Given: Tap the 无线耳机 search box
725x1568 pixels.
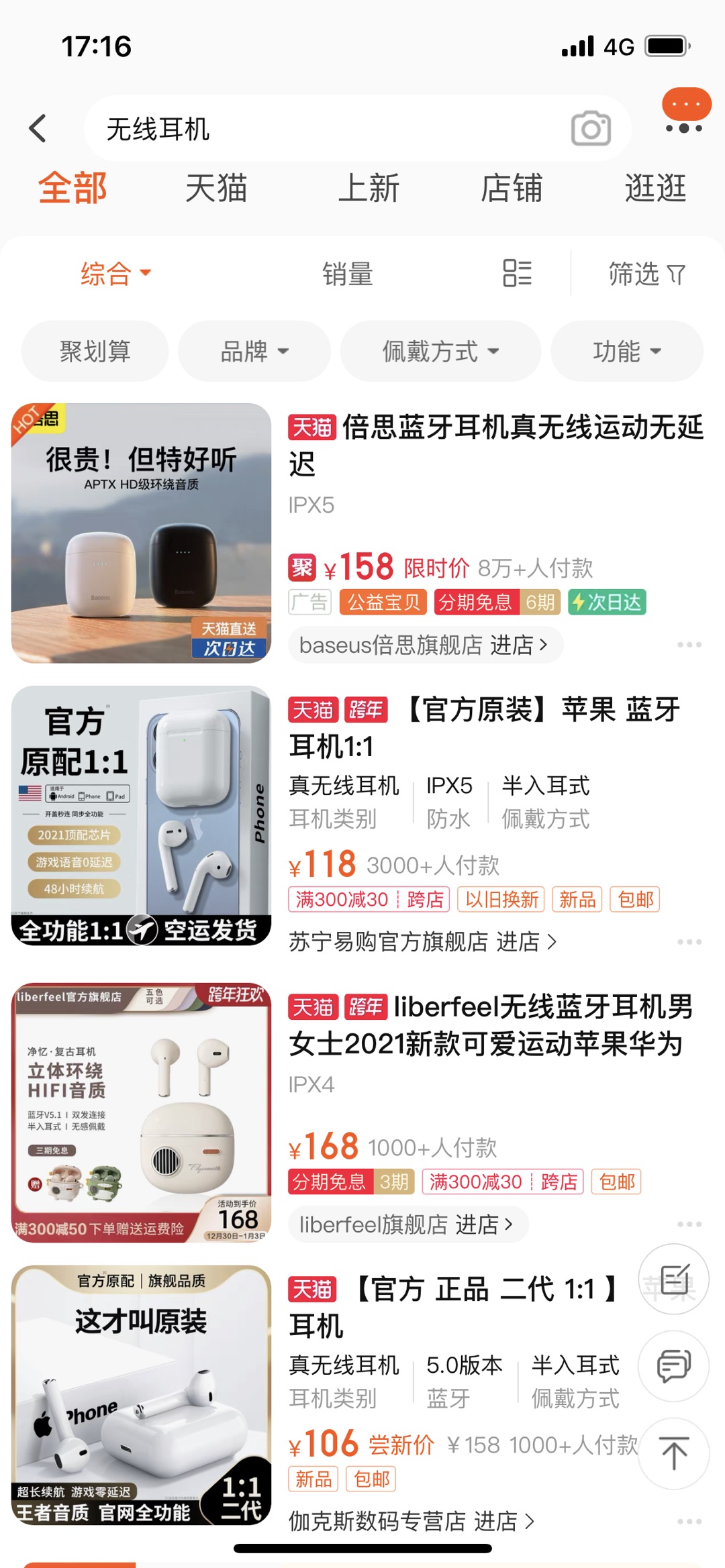Looking at the screenshot, I should coord(322,129).
